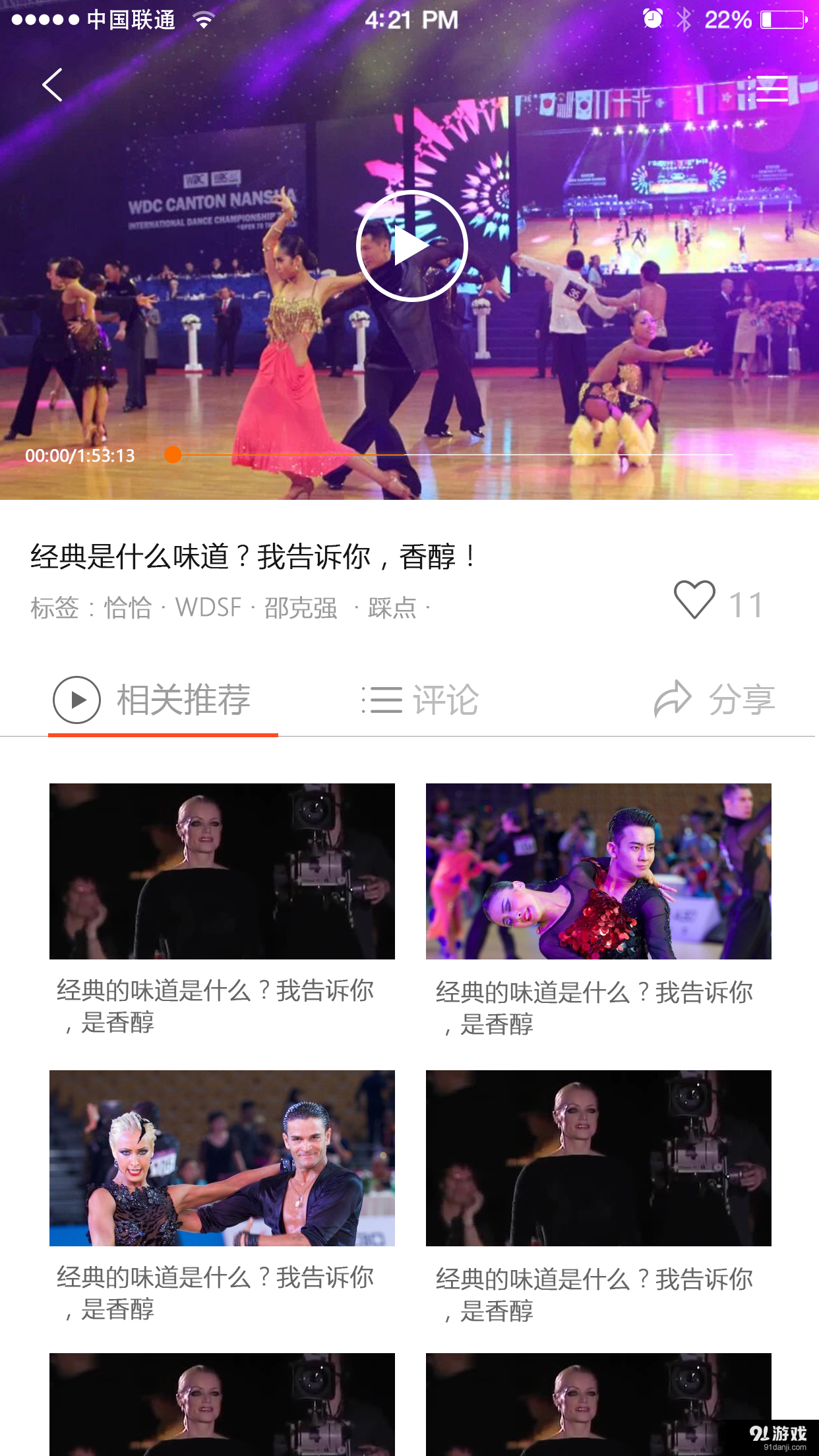Tap the back arrow to return
The image size is (819, 1456).
coord(51,86)
